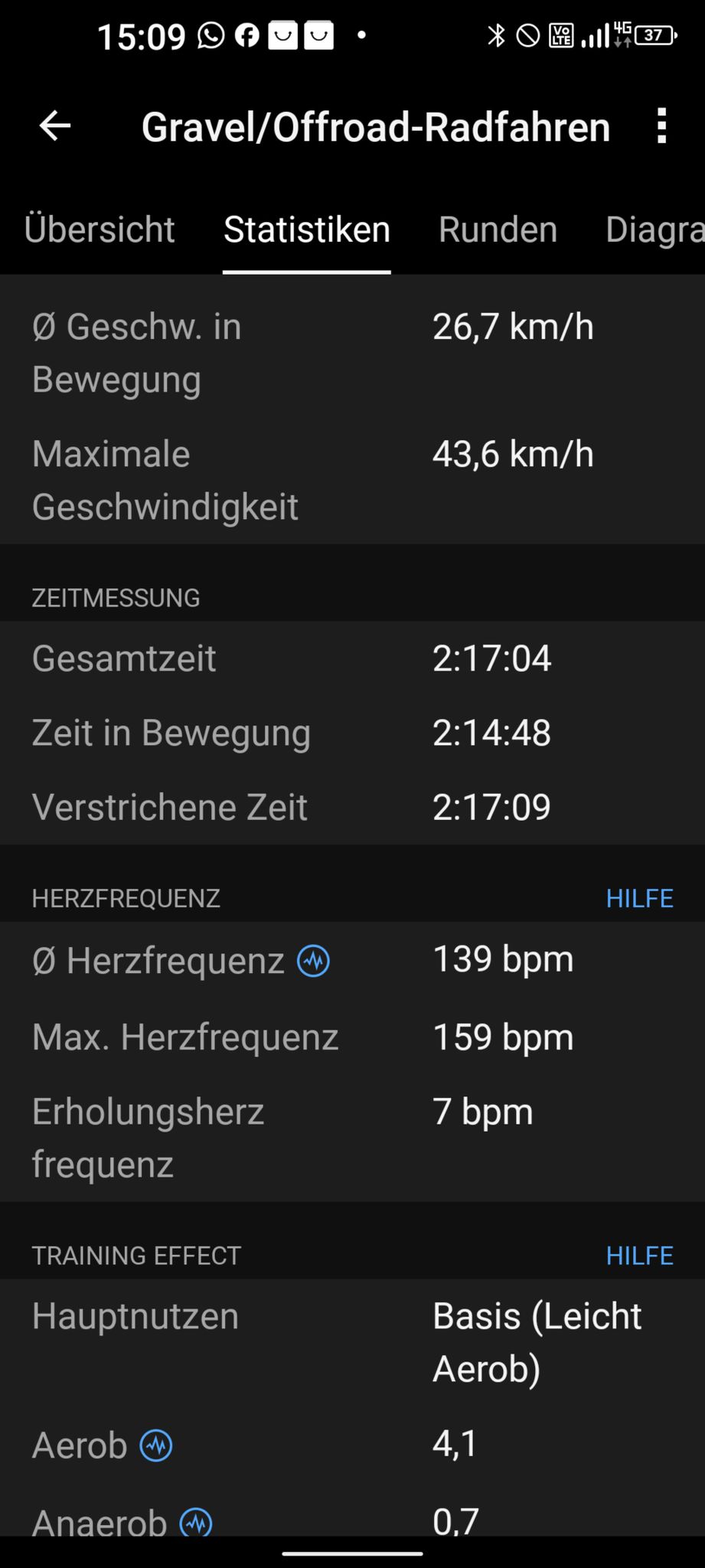Open the Runden tab
This screenshot has width=705, height=1568.
click(498, 230)
